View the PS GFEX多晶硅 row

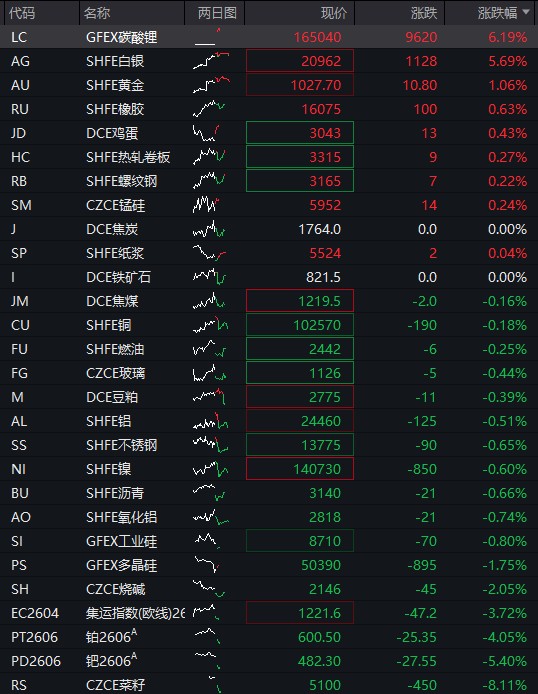click(269, 565)
